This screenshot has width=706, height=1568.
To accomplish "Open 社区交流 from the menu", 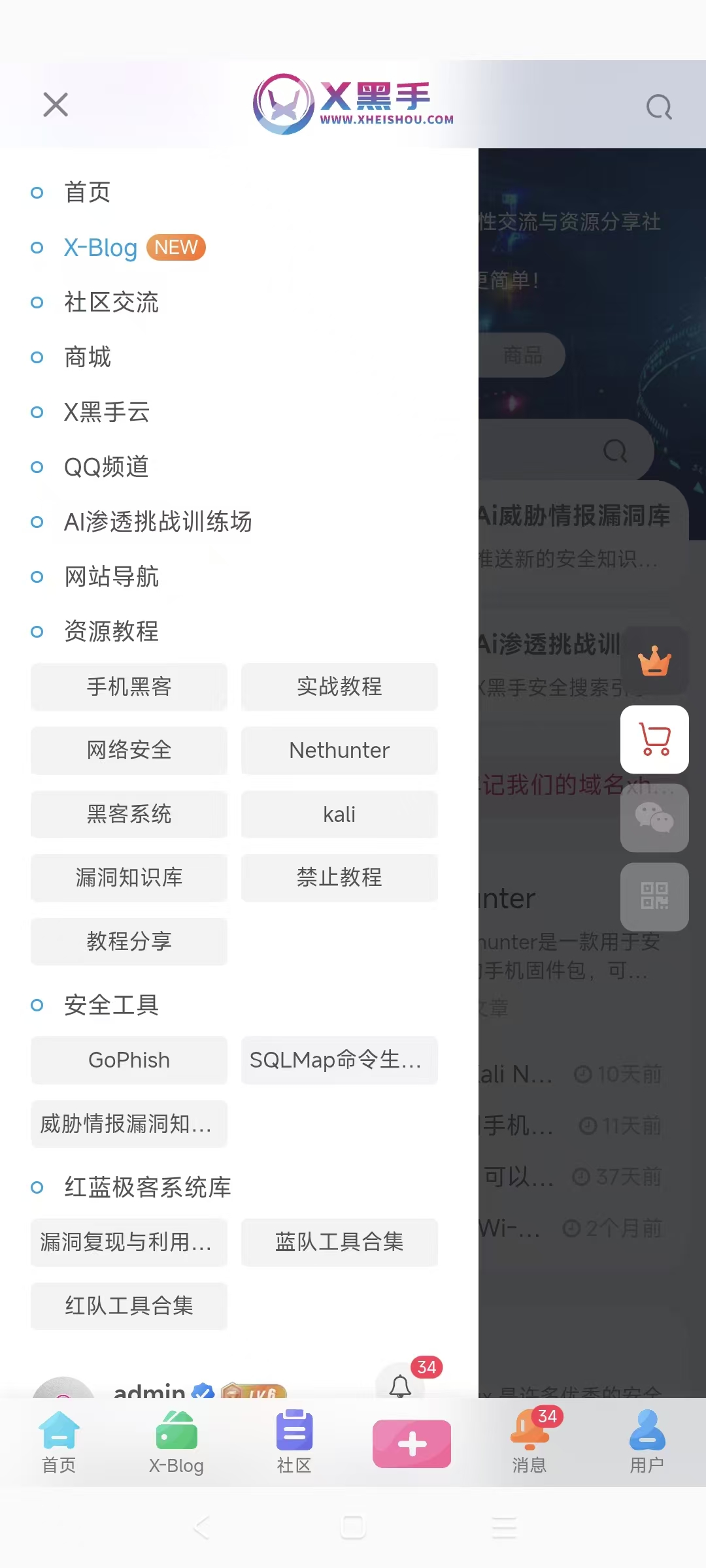I will click(x=111, y=302).
